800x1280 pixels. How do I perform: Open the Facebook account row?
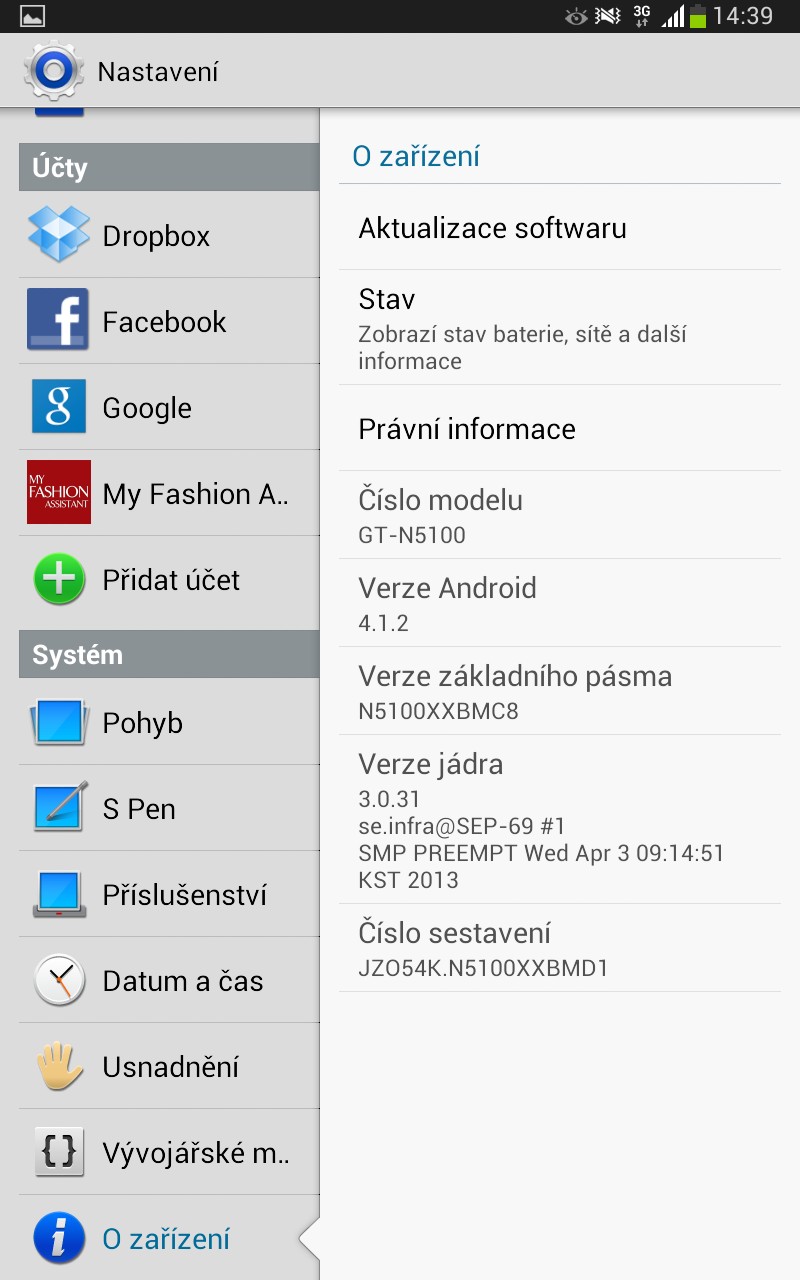click(168, 321)
